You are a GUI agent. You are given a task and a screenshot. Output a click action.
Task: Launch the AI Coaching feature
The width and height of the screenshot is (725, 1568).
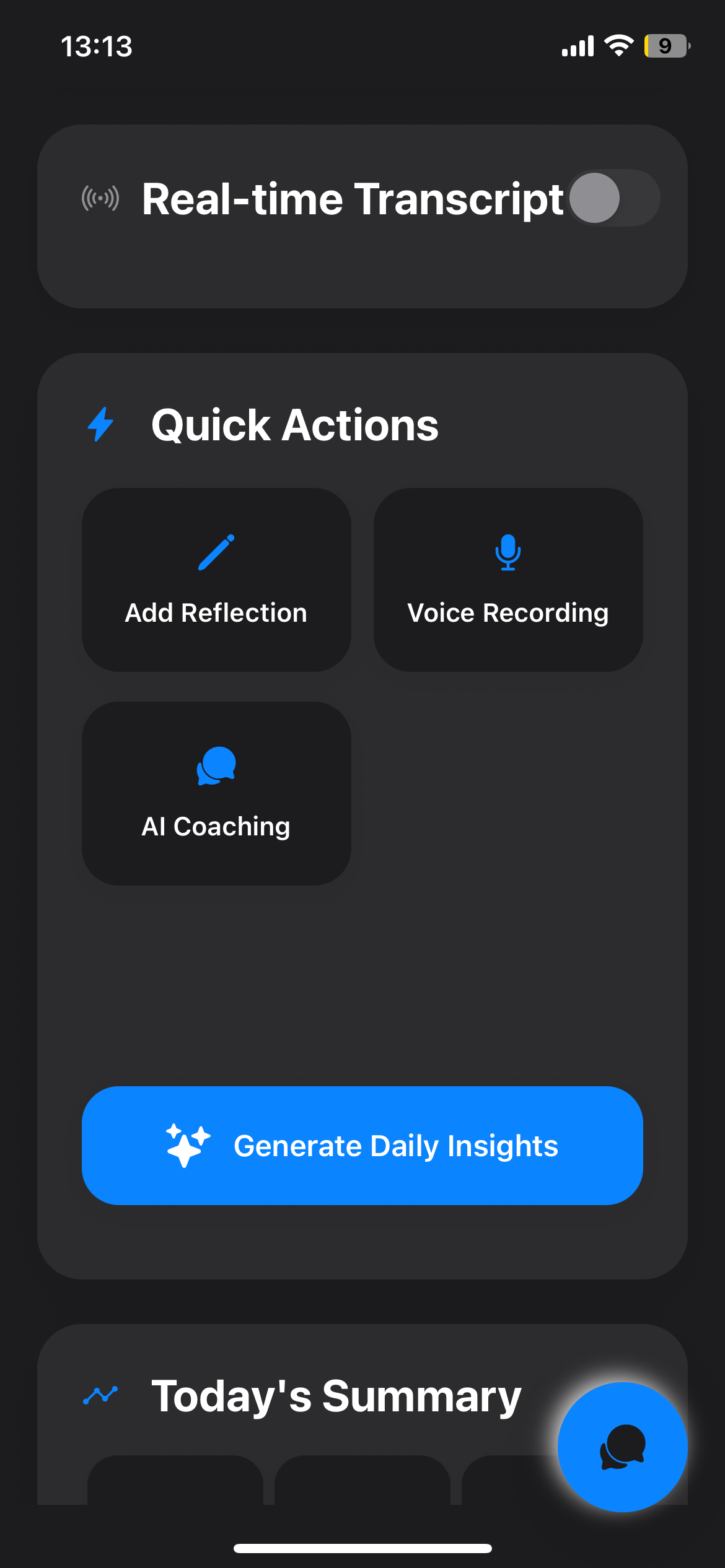216,793
